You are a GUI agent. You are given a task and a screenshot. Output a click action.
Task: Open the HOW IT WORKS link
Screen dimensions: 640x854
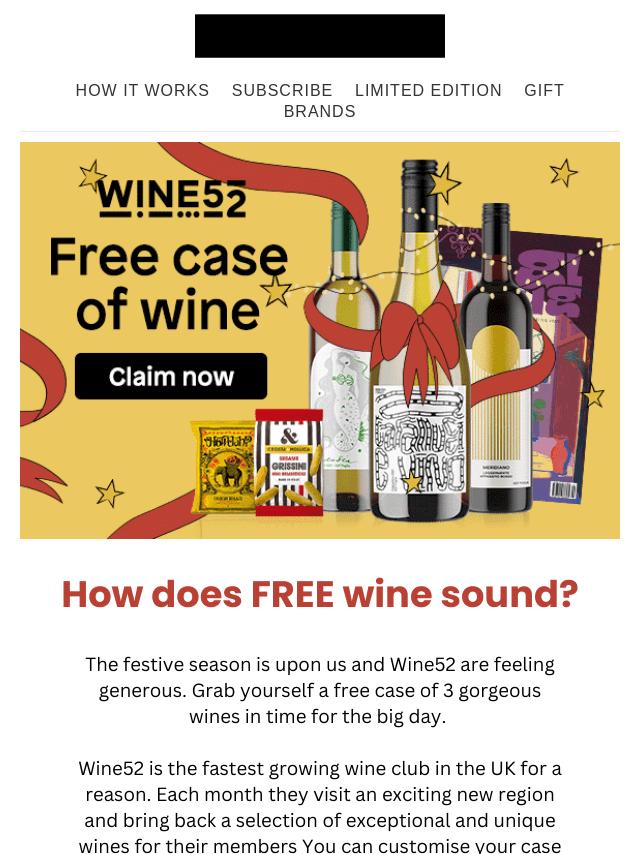click(142, 90)
